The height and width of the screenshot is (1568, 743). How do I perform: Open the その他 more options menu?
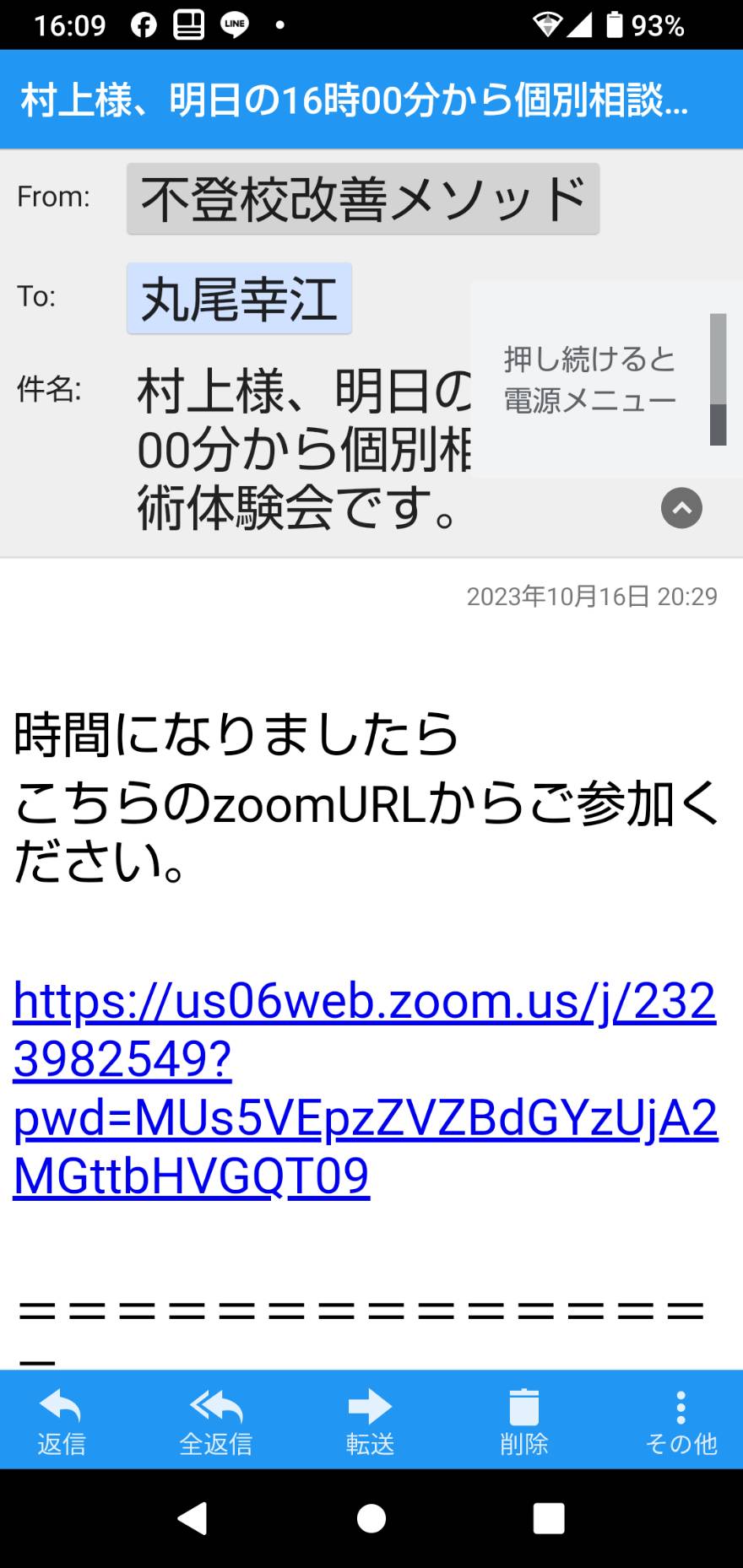681,1422
